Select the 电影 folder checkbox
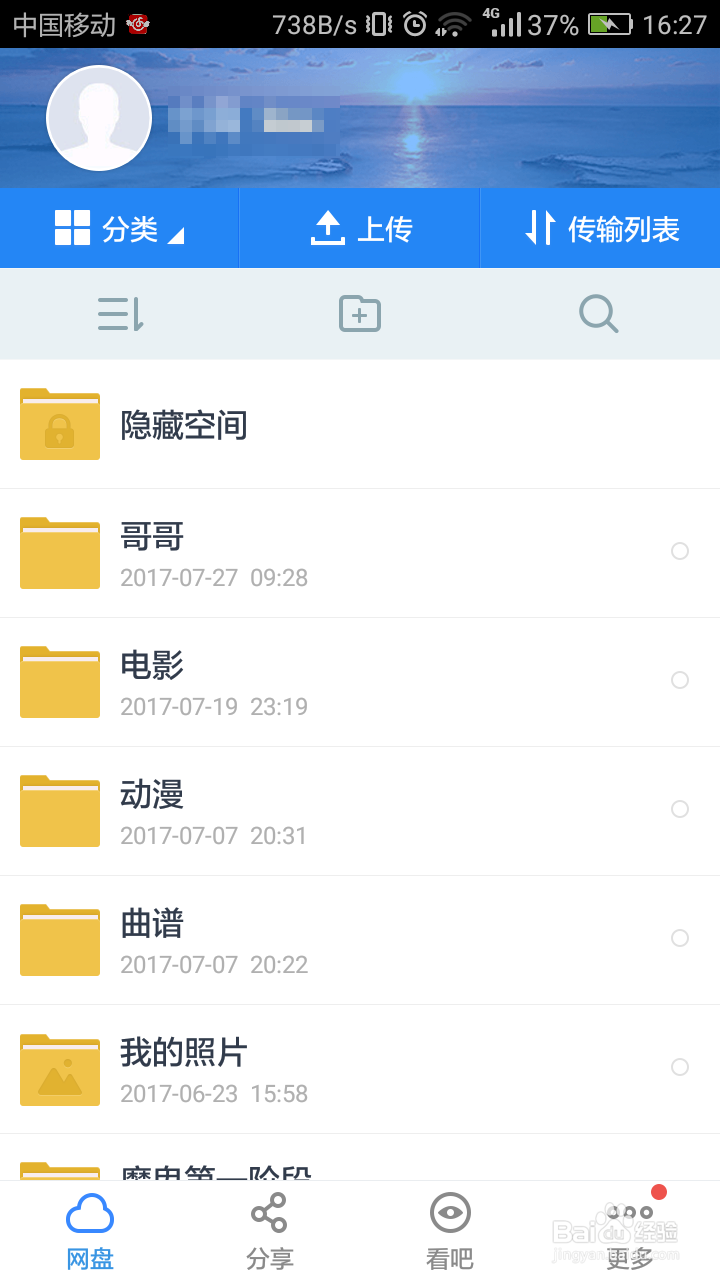 tap(680, 680)
